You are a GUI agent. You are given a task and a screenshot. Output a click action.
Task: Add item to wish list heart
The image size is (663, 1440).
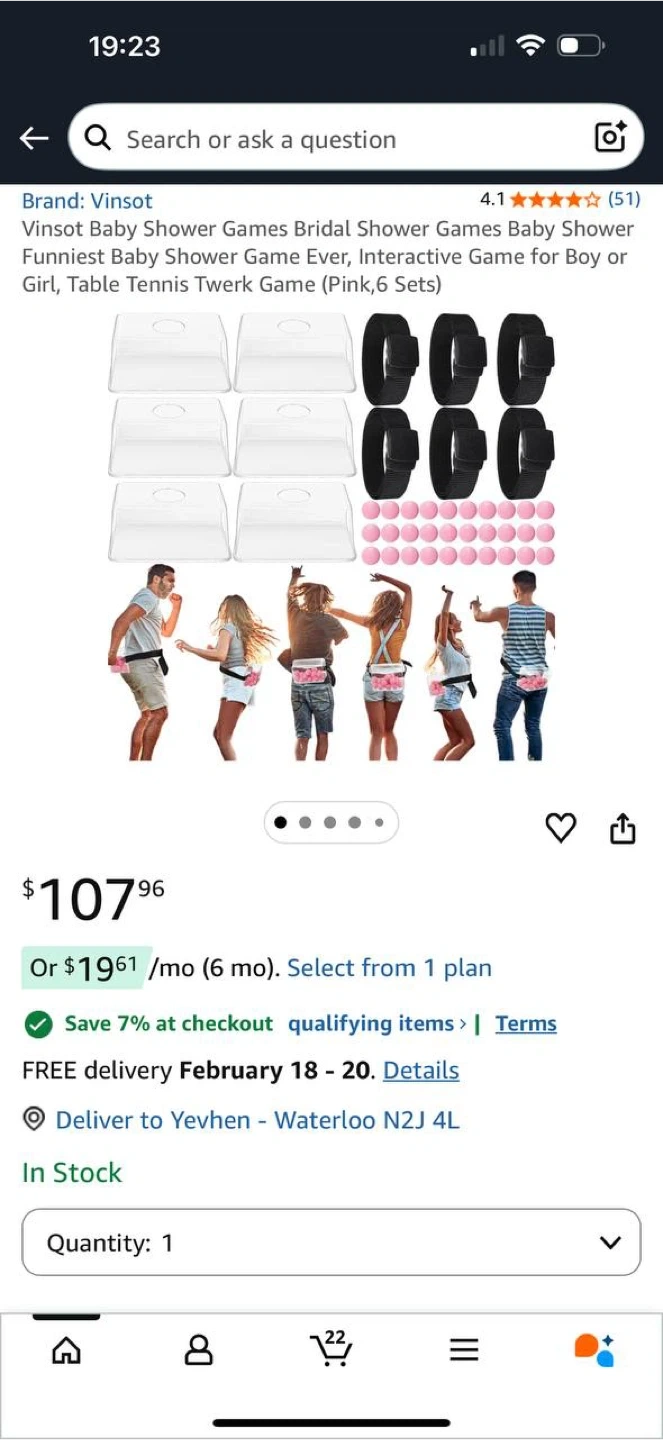point(560,828)
